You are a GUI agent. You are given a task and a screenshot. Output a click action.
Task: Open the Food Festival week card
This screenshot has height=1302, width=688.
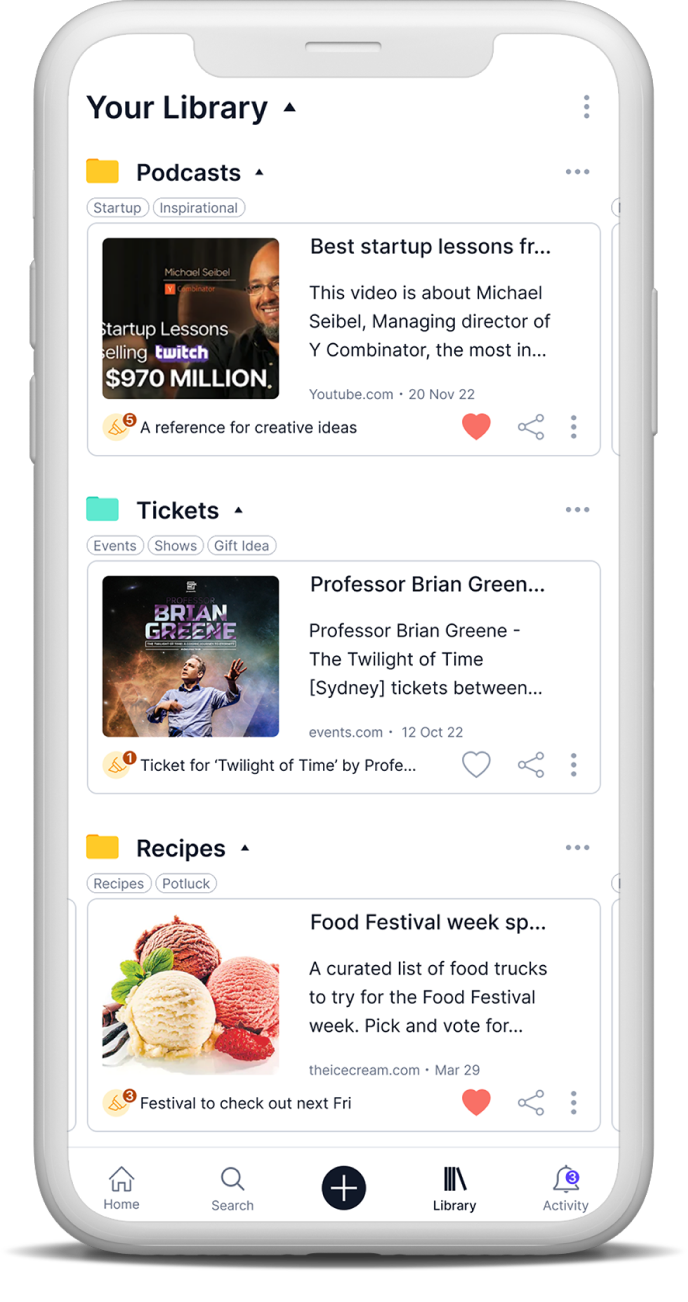click(428, 923)
